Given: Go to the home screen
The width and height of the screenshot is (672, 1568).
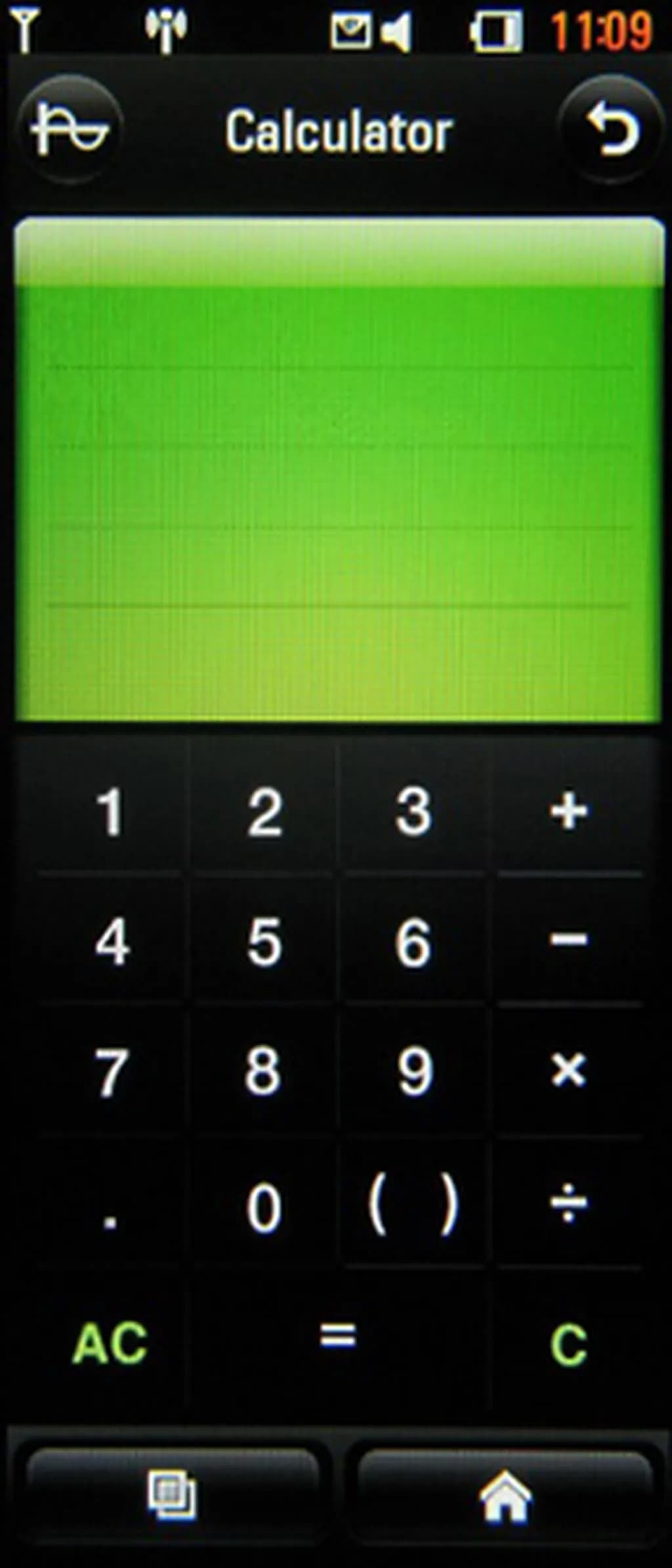Looking at the screenshot, I should (x=504, y=1495).
